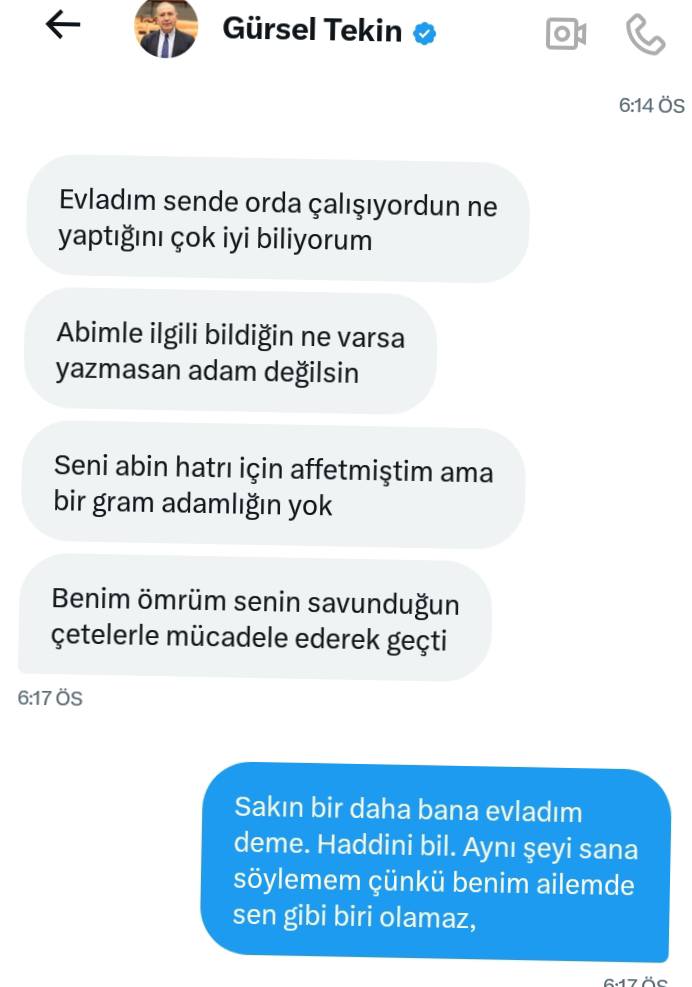Go back using the arrow icon
Image resolution: width=692 pixels, height=987 pixels.
click(63, 27)
